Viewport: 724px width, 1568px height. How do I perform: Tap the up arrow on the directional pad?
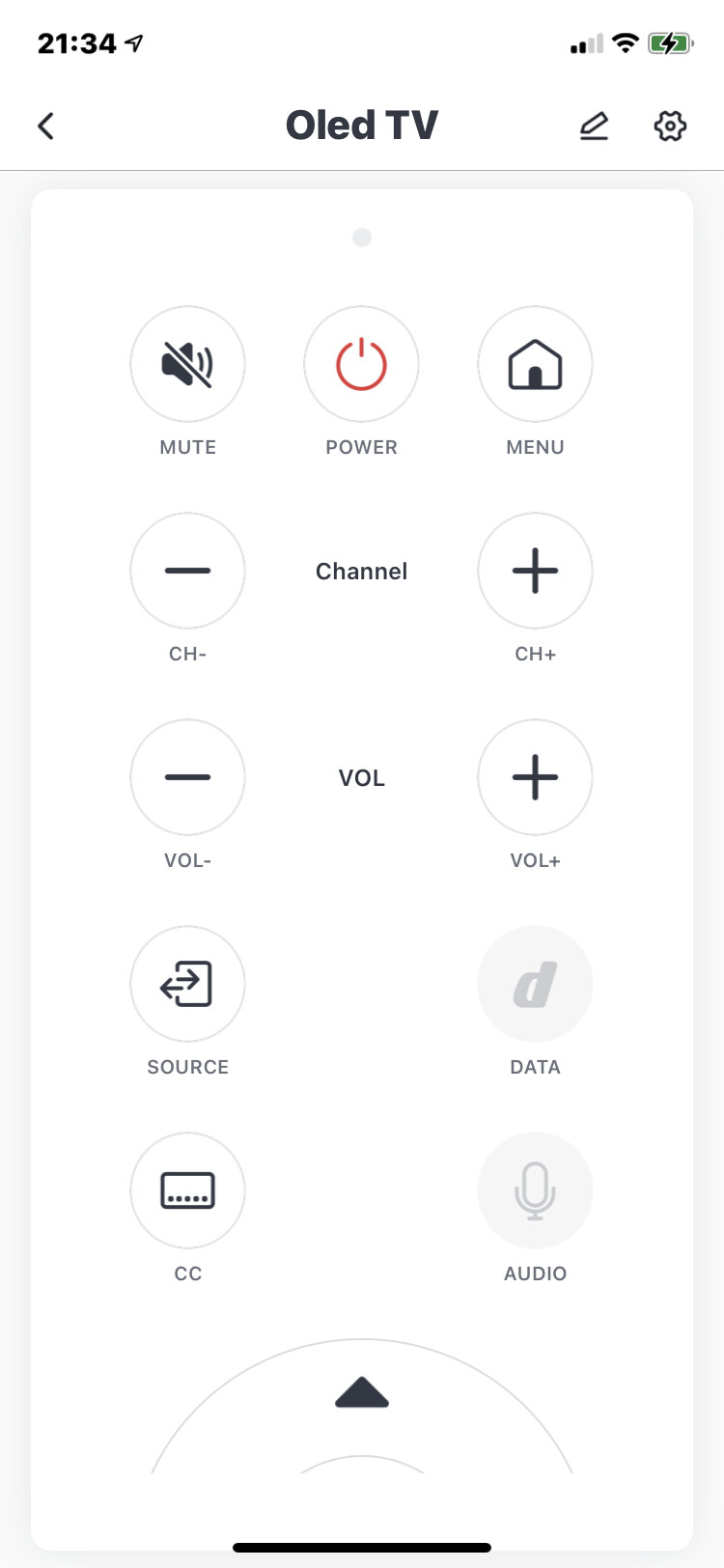362,1392
